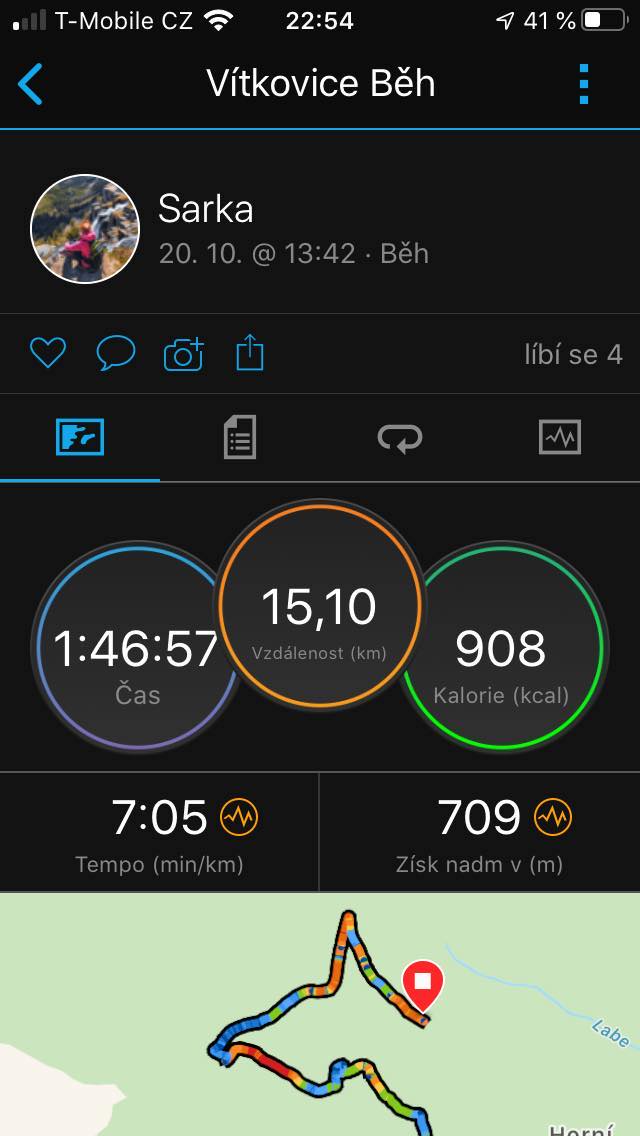Tap the insights icon next to Tempo 7:05
Image resolution: width=640 pixels, height=1136 pixels.
(239, 818)
